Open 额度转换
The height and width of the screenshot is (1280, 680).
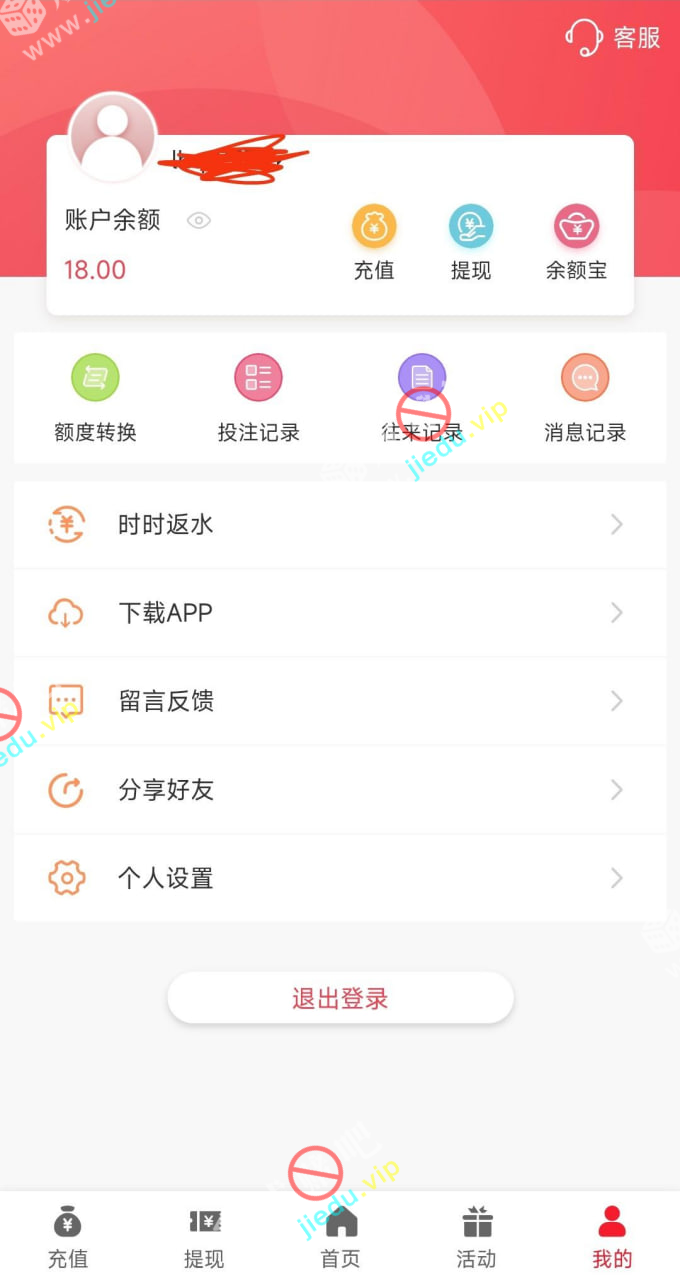click(x=95, y=397)
